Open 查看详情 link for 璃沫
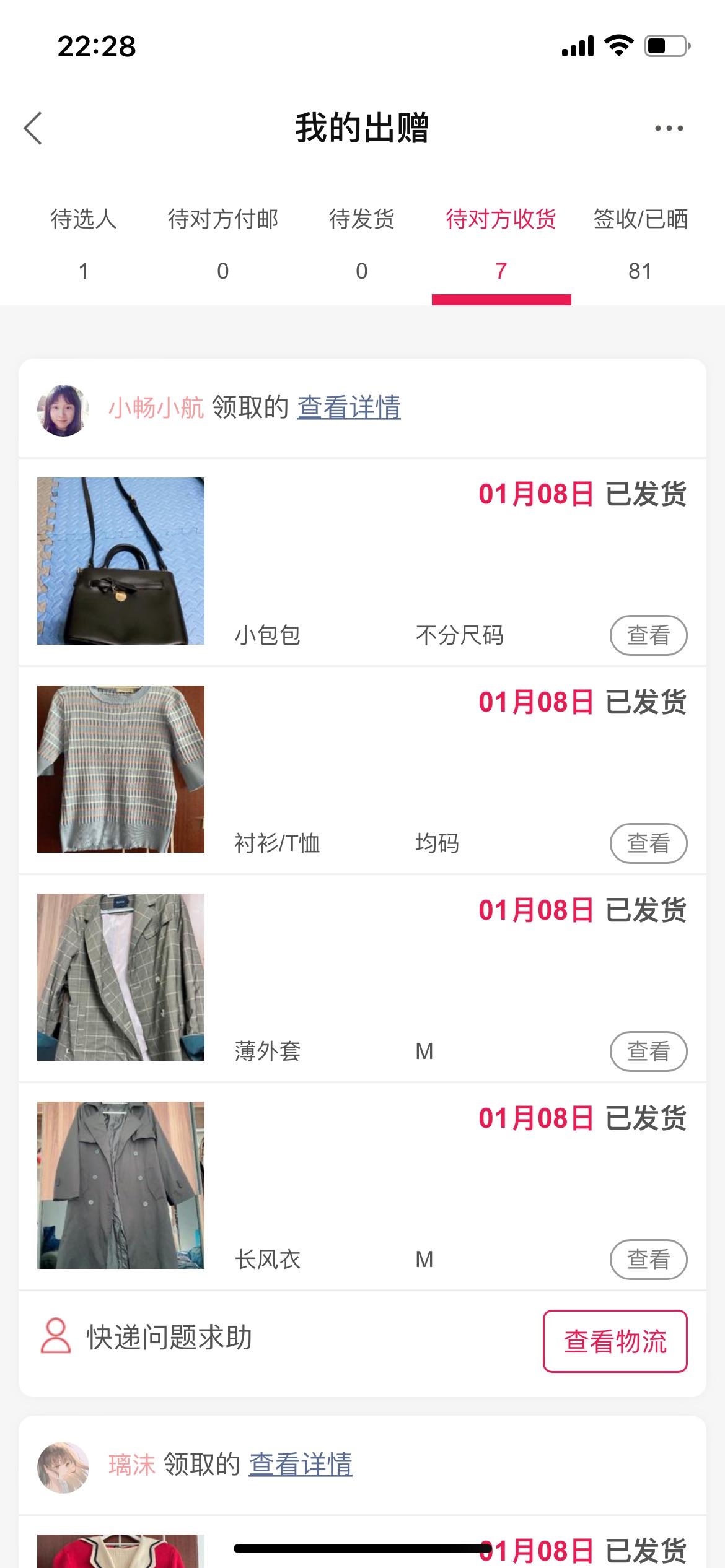The height and width of the screenshot is (1568, 725). (x=301, y=1465)
